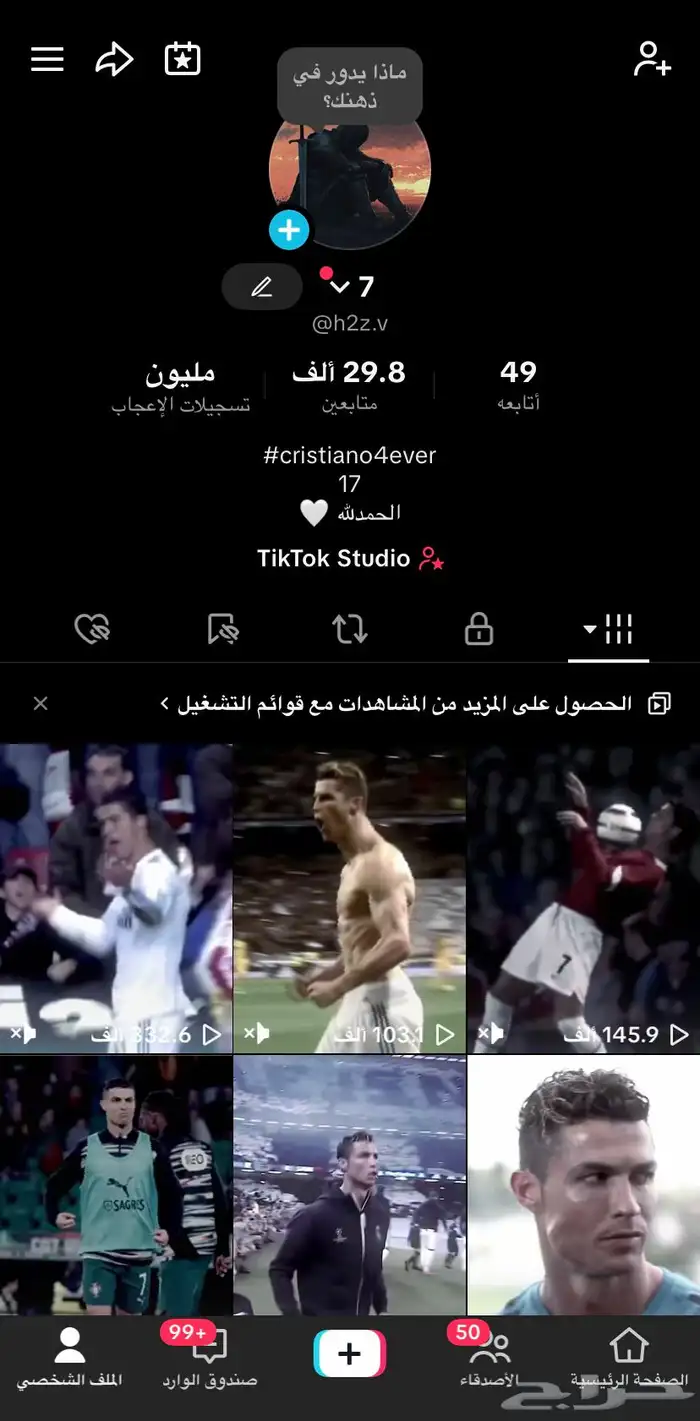View the 49 following list
700x1421 pixels.
518,385
